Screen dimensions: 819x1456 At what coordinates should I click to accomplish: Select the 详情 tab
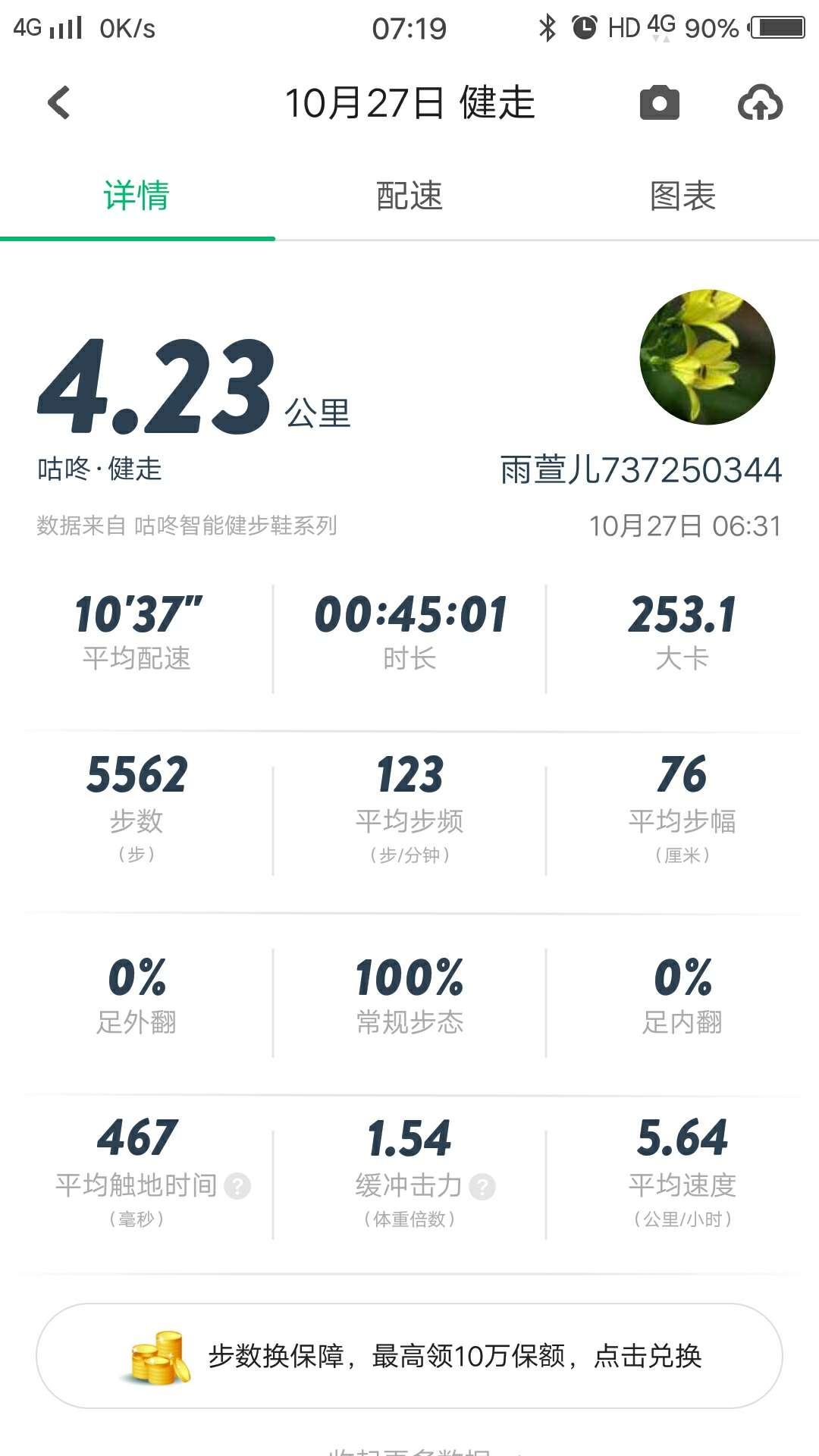(x=136, y=196)
